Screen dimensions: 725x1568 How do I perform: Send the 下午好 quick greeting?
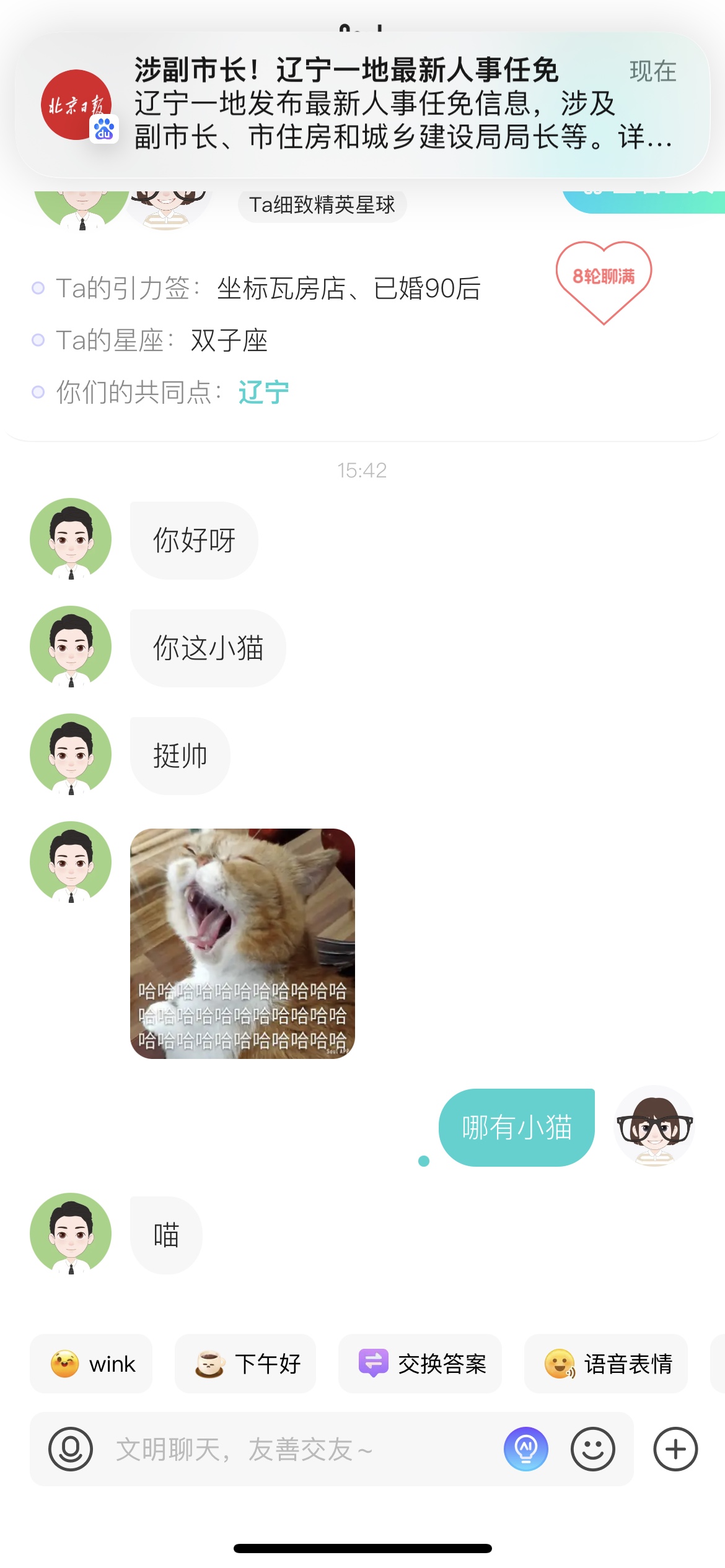245,1364
